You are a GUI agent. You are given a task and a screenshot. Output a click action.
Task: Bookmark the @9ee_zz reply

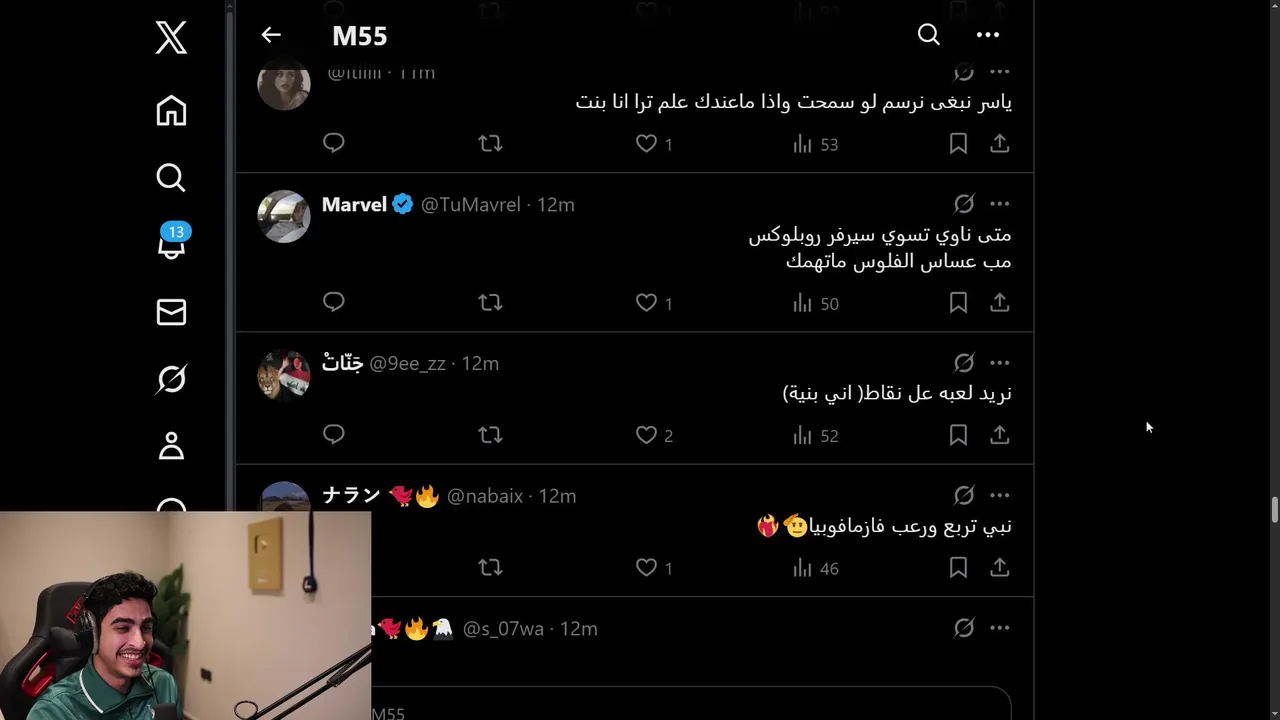[958, 435]
